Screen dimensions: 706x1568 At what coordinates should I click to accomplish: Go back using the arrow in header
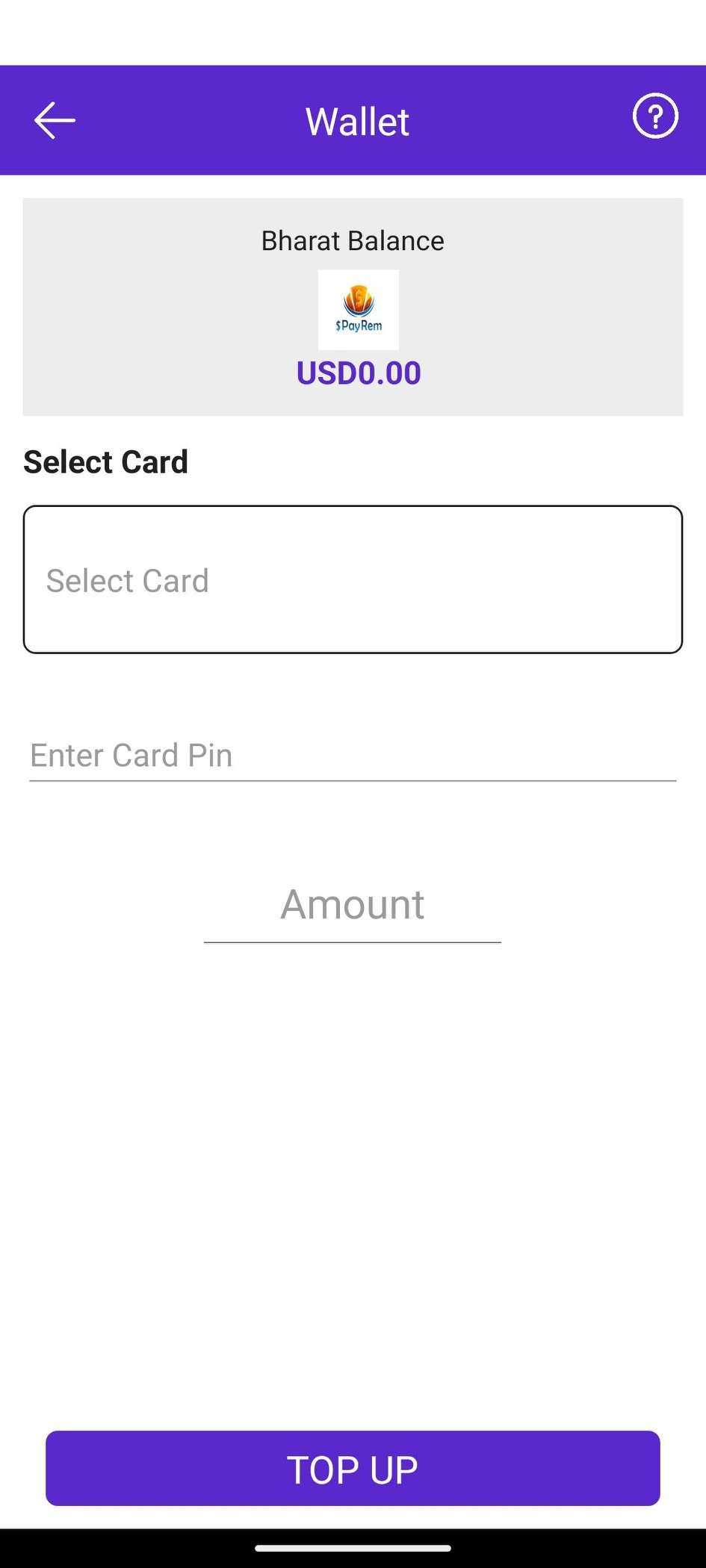(55, 121)
